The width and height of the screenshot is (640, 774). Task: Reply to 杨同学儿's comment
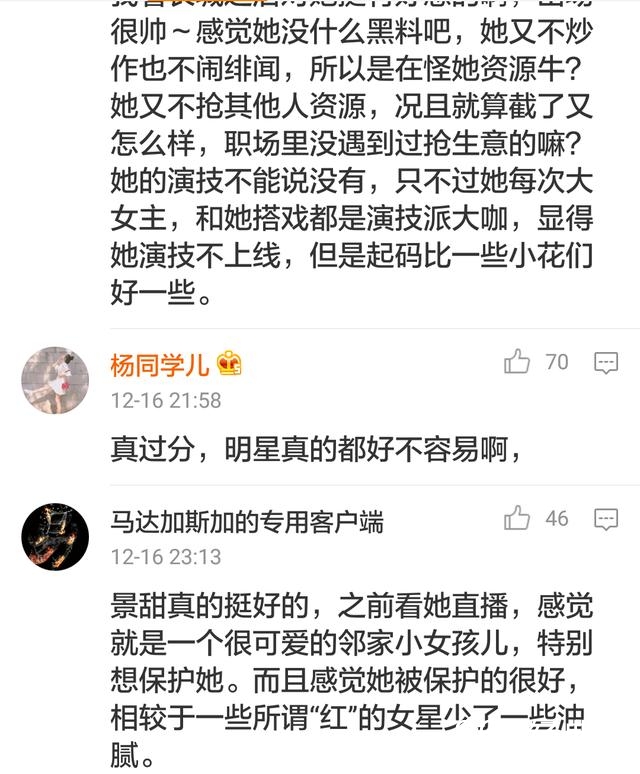tap(606, 363)
